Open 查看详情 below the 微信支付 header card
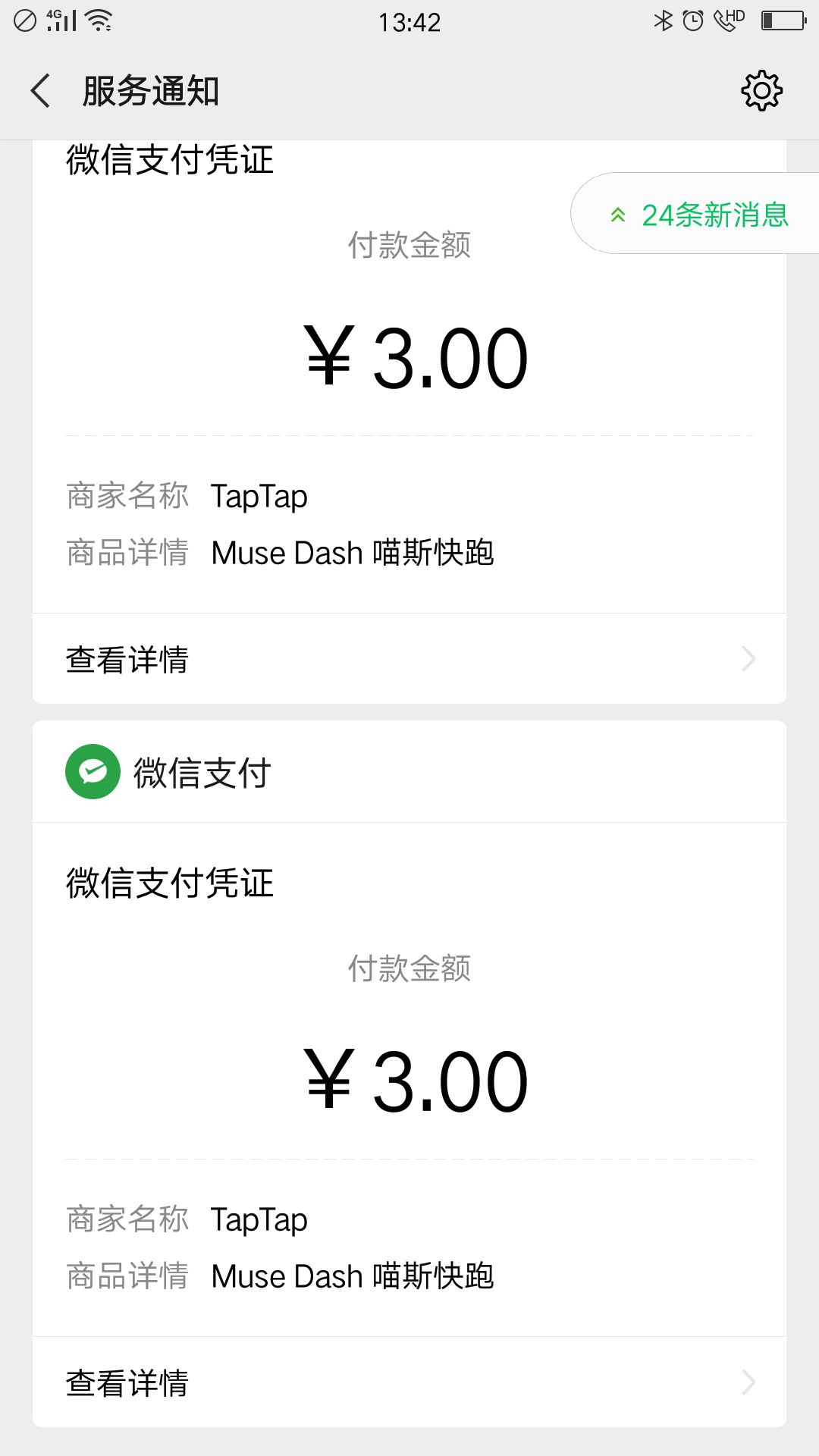 [409, 1382]
